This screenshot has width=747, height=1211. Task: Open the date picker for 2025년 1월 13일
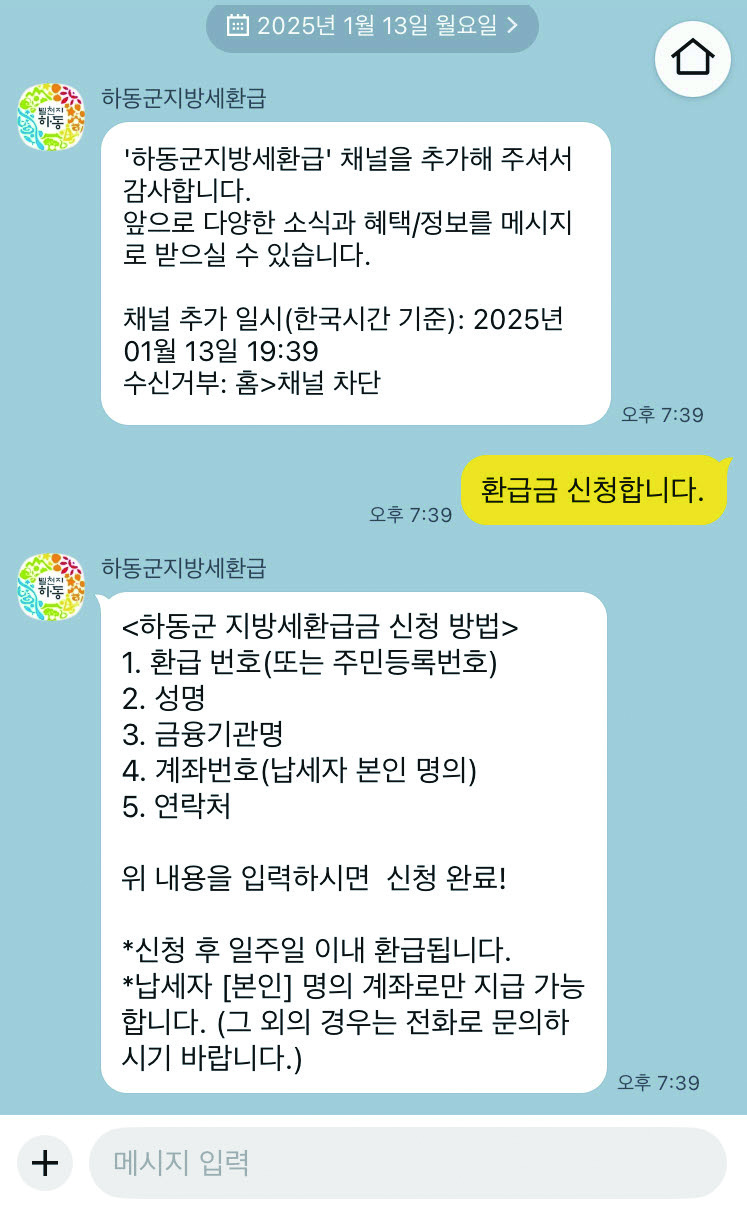(372, 26)
